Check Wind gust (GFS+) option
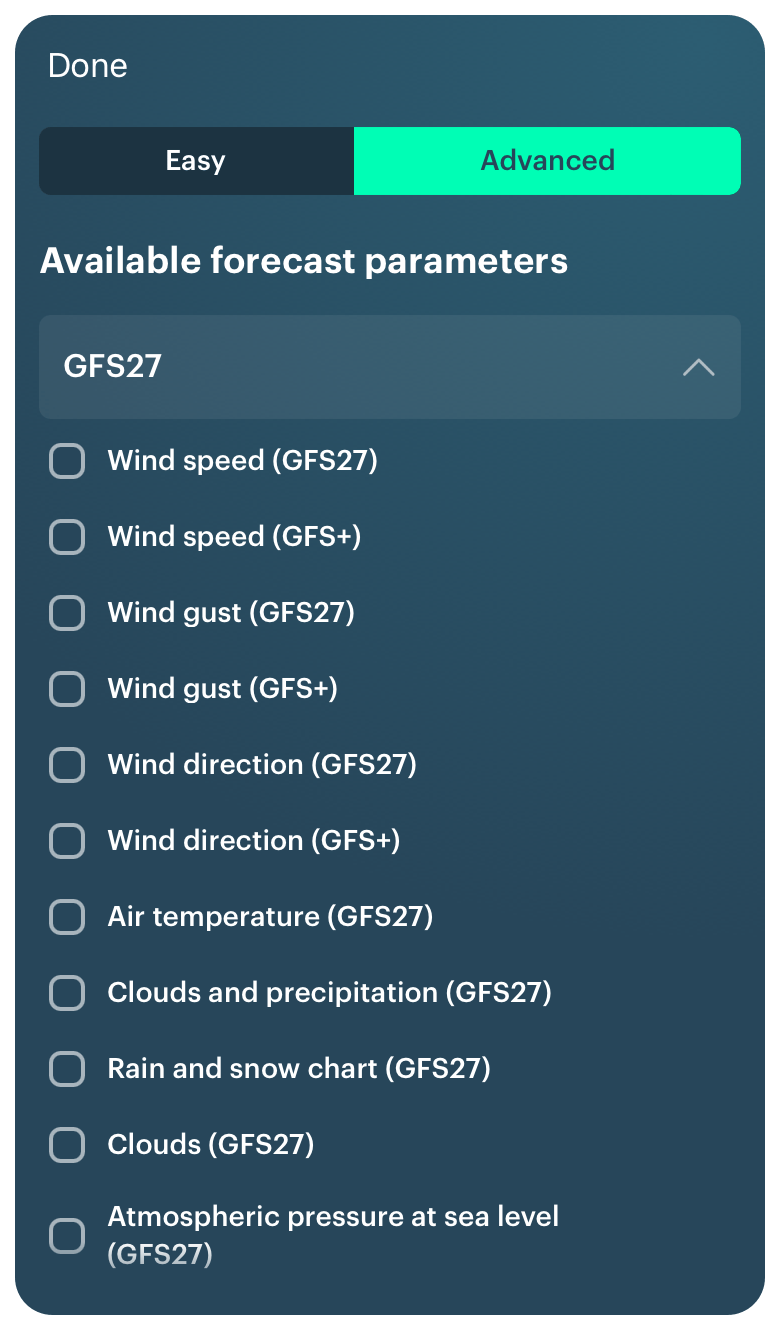 point(67,689)
